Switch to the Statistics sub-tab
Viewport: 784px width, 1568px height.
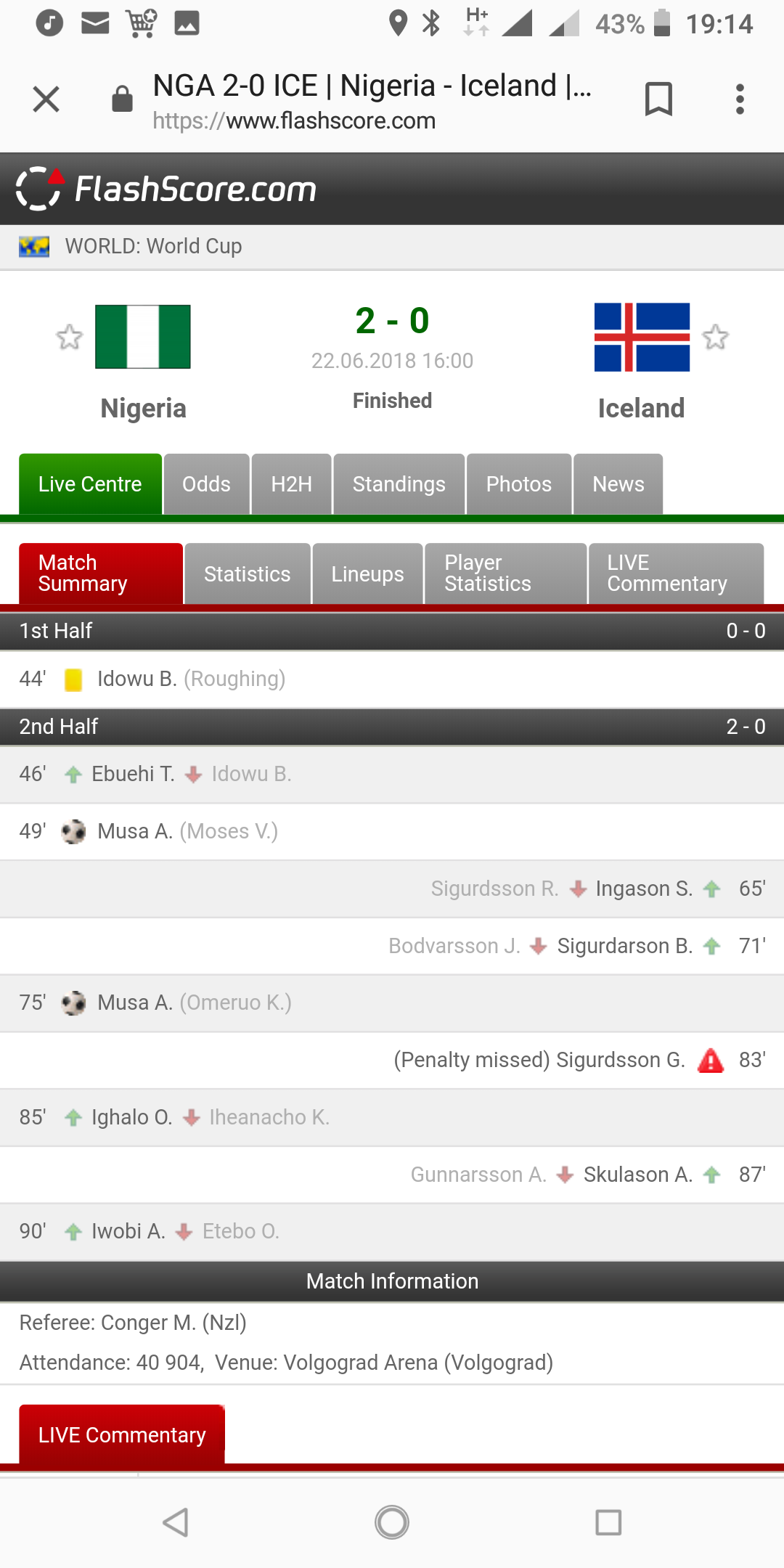[x=247, y=574]
